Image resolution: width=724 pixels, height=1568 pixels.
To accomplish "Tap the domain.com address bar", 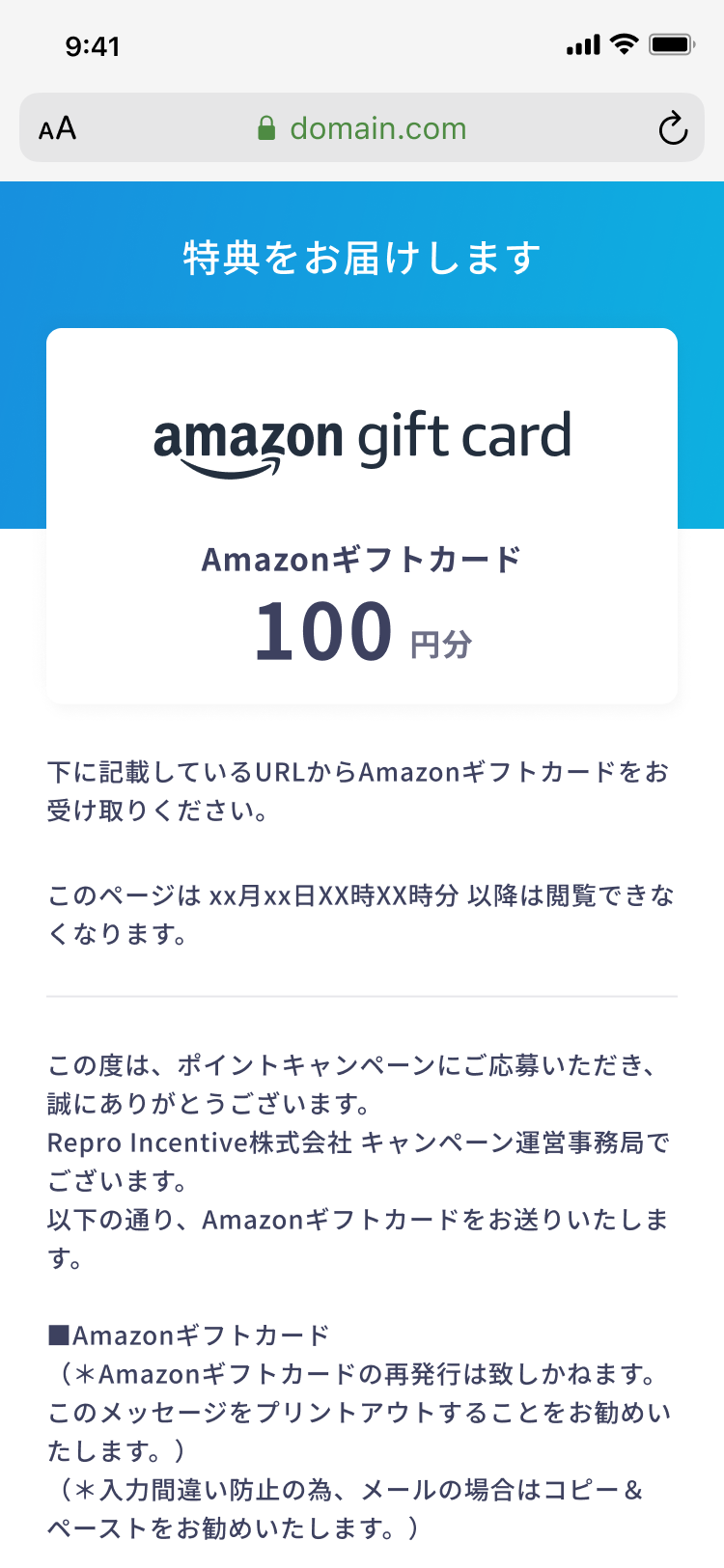I will (x=362, y=127).
